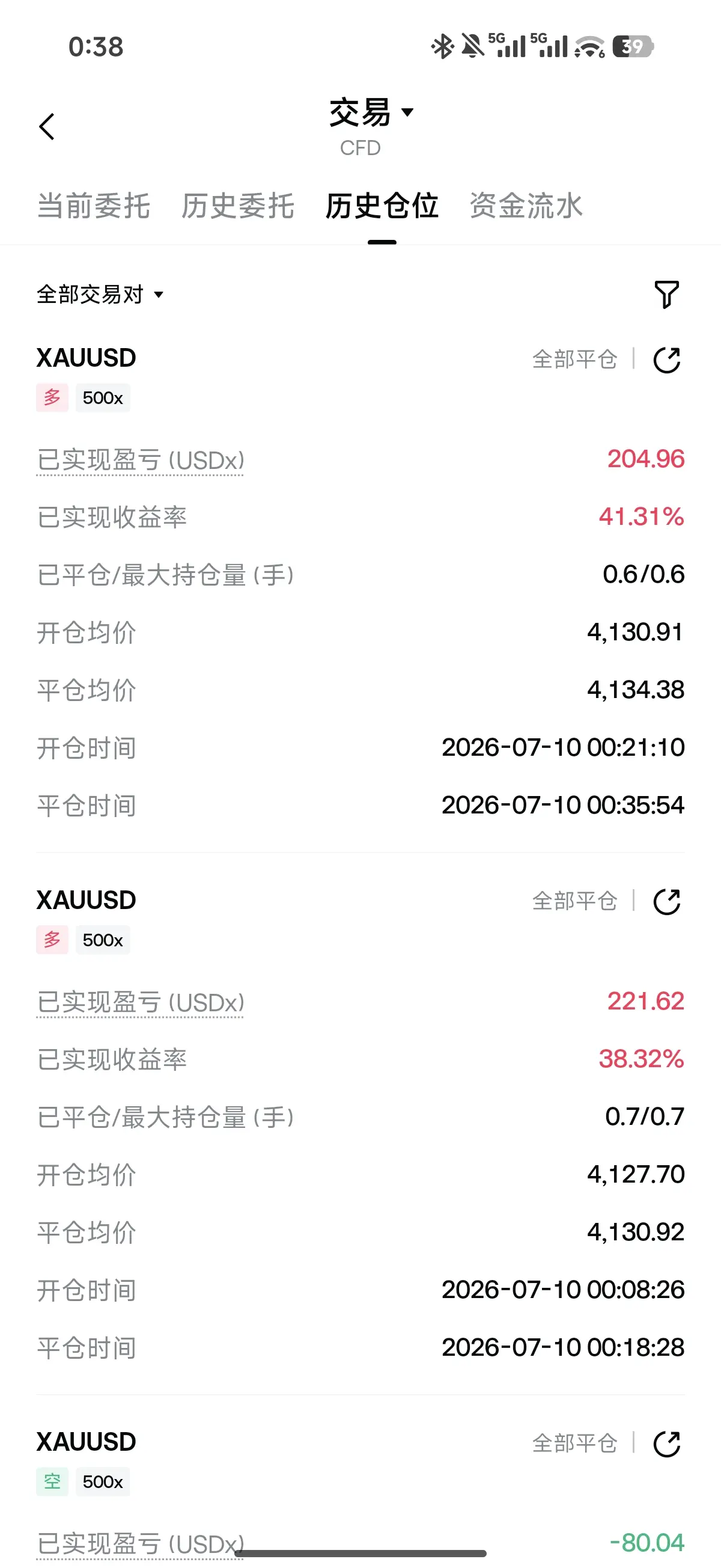Switch to the 资金流水 tab
Image resolution: width=721 pixels, height=1568 pixels.
click(526, 206)
